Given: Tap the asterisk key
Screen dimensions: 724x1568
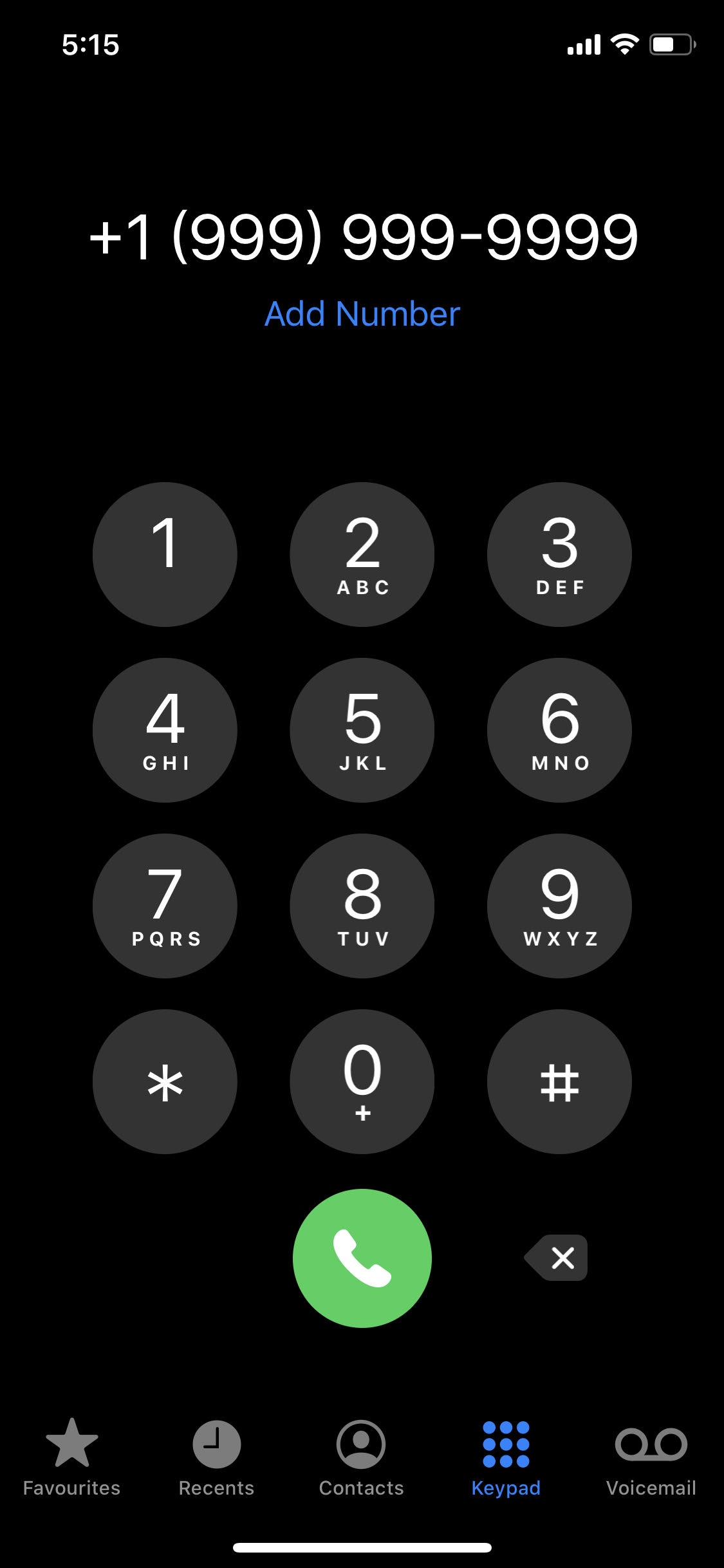Looking at the screenshot, I should point(165,1081).
